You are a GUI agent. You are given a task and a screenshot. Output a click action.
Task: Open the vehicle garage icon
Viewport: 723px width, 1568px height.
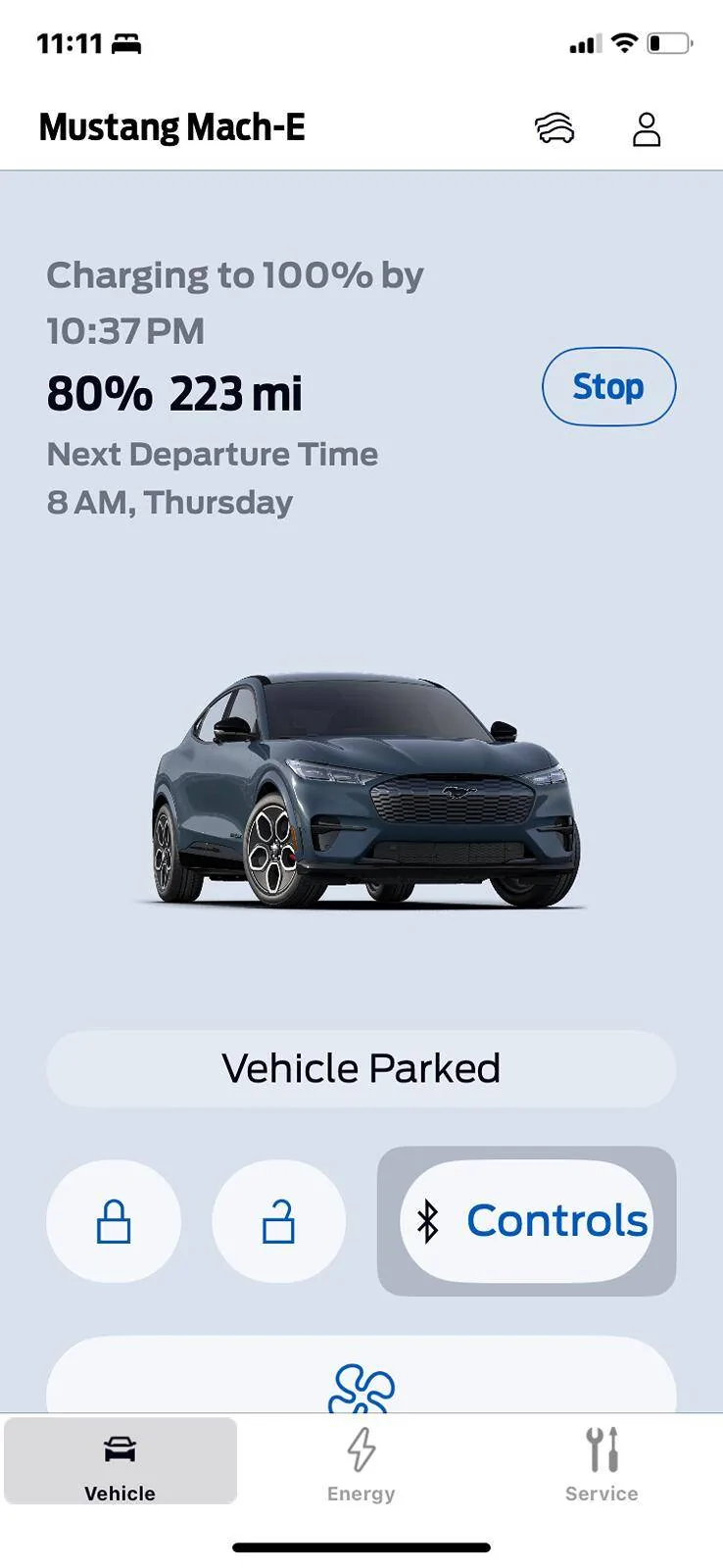(554, 128)
